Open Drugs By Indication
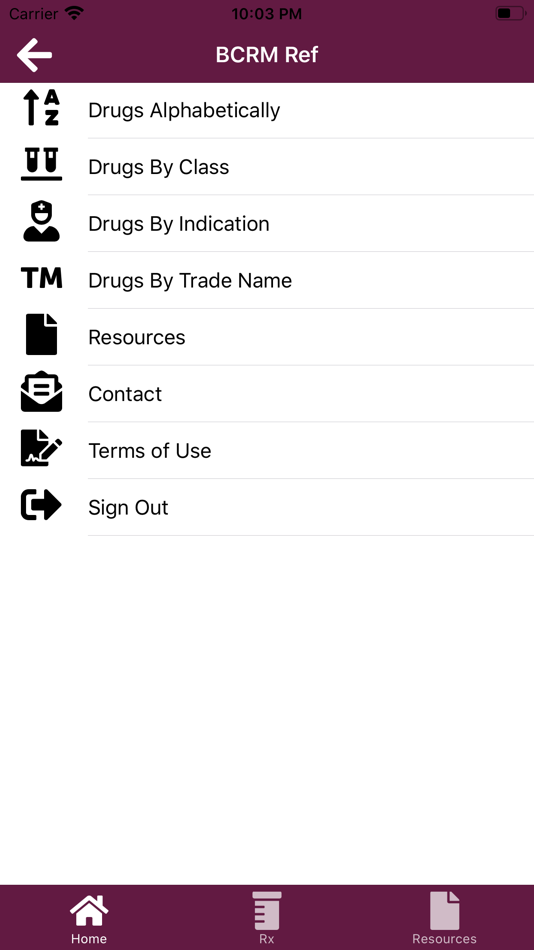Screen dimensions: 534x950 tap(267, 224)
